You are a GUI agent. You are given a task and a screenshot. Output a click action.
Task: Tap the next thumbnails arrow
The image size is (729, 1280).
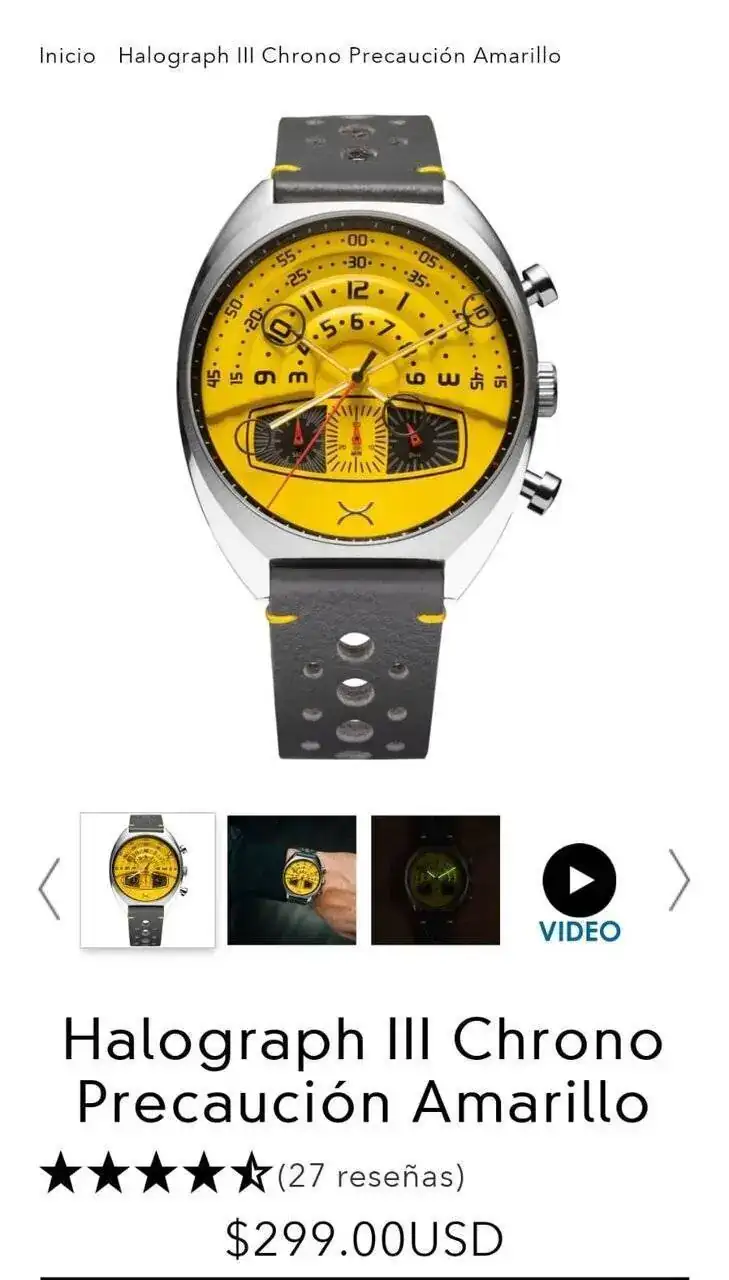coord(679,880)
